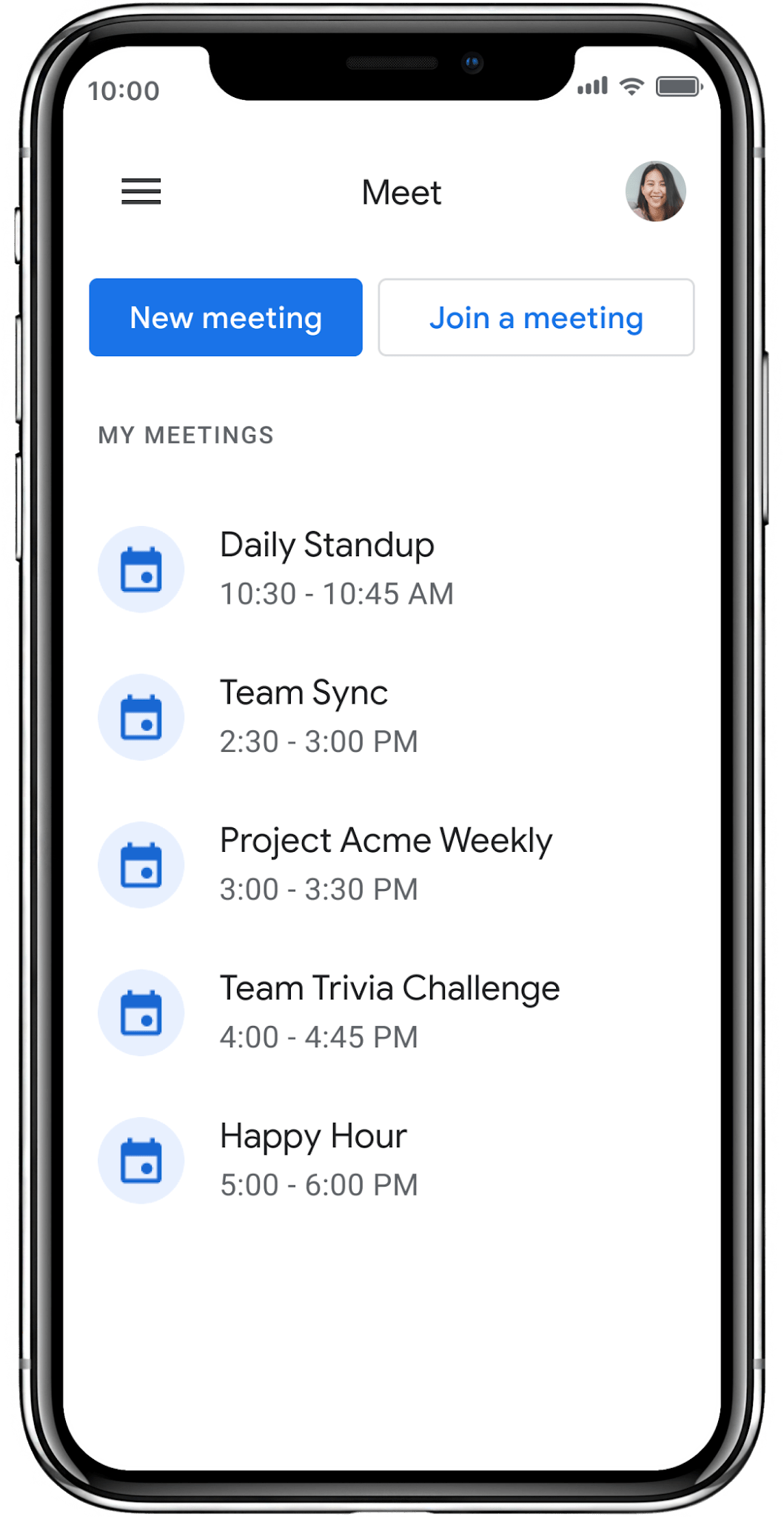Click Join a meeting
Image resolution: width=784 pixels, height=1517 pixels.
coord(536,317)
